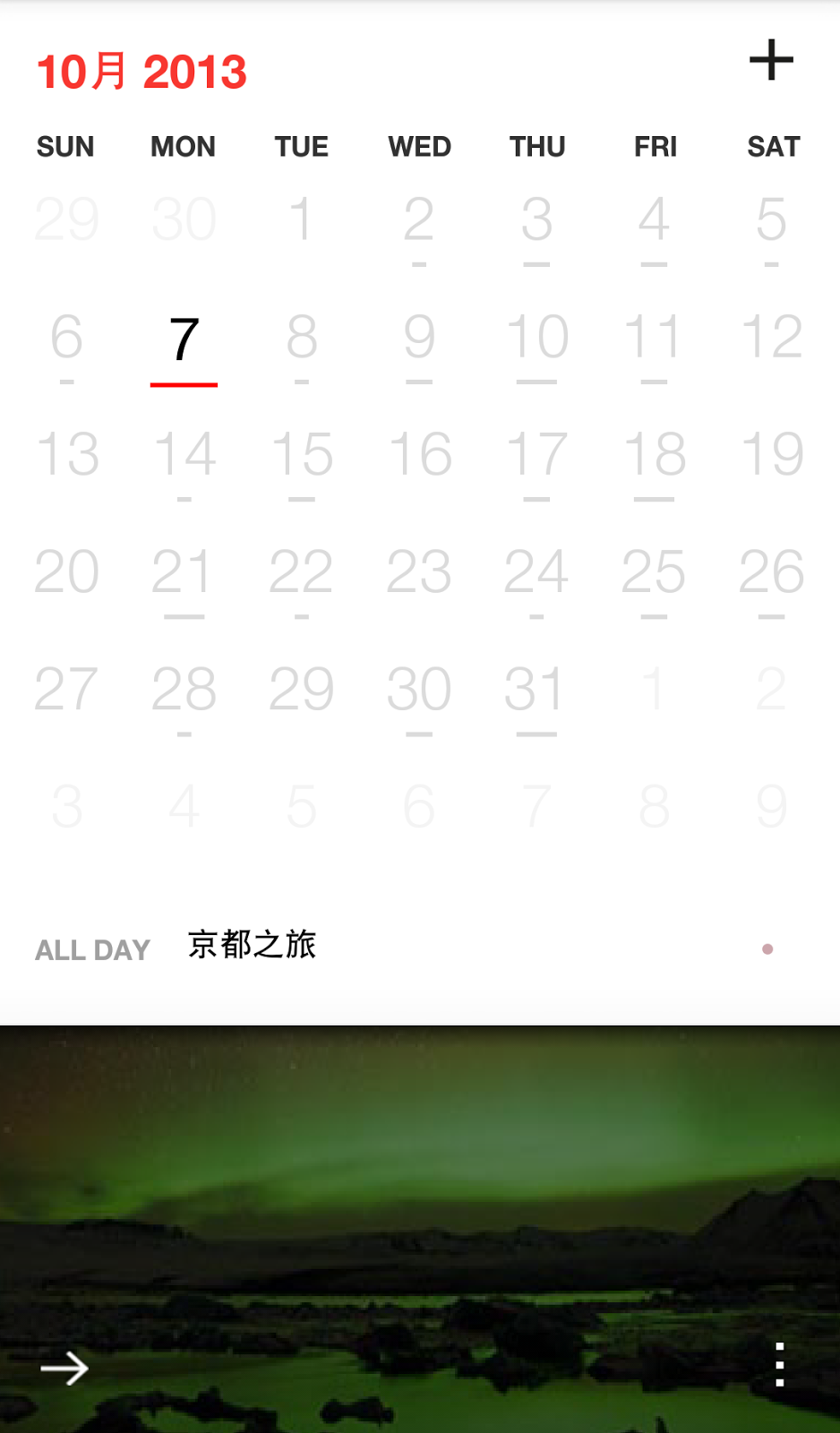This screenshot has width=840, height=1433.
Task: Add a new event with plus icon
Action: 771,60
